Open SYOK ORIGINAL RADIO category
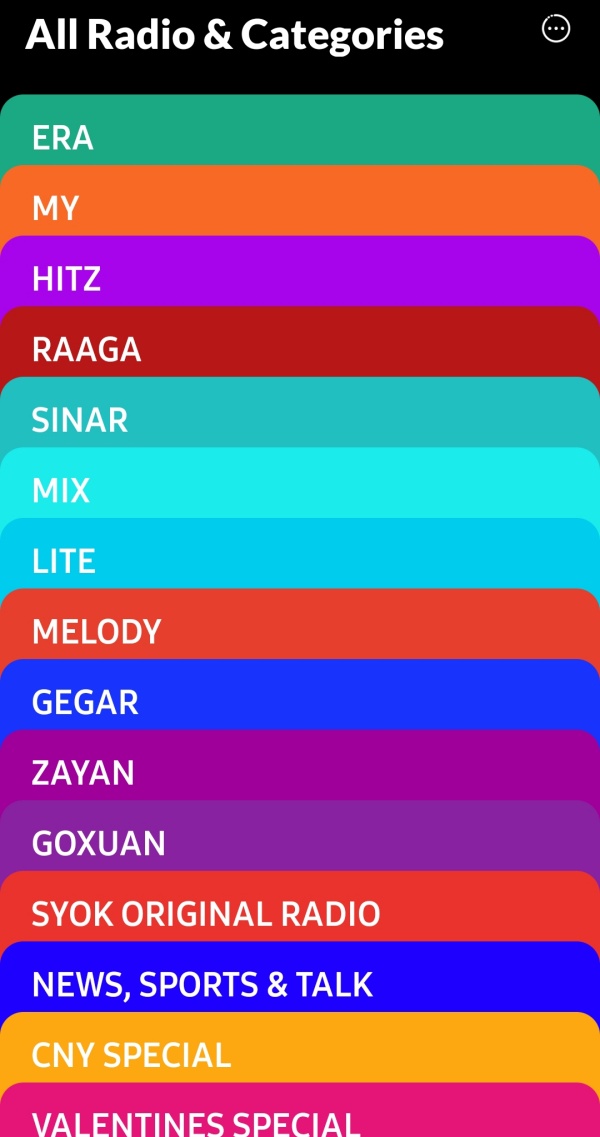Screen dimensions: 600x1137 click(300, 913)
